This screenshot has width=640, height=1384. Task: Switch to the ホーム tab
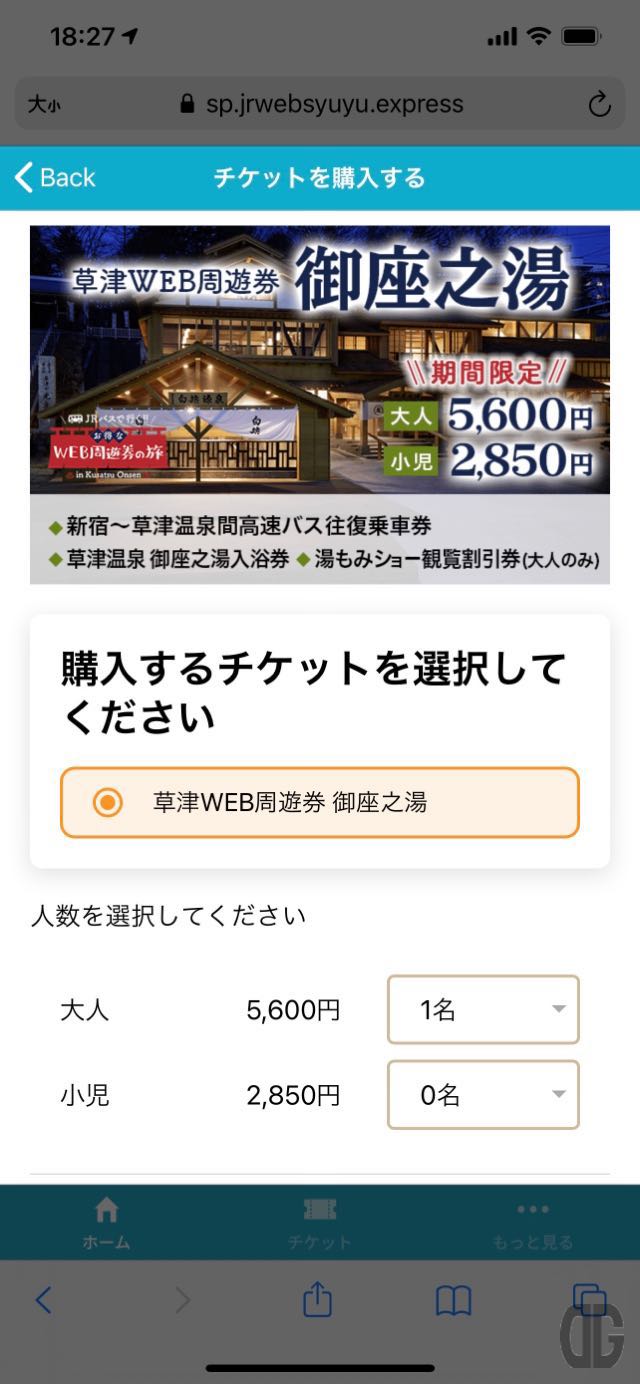tap(106, 1223)
